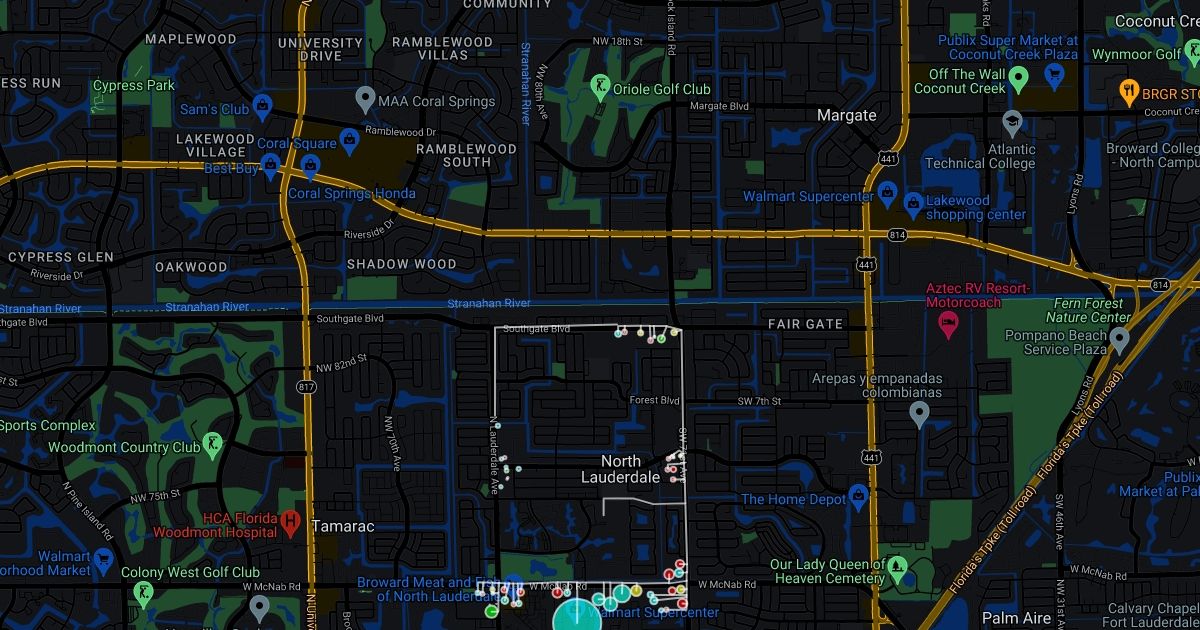This screenshot has width=1200, height=630.
Task: Select the Pompano Beach Service Plaza pin
Action: [x=1120, y=340]
